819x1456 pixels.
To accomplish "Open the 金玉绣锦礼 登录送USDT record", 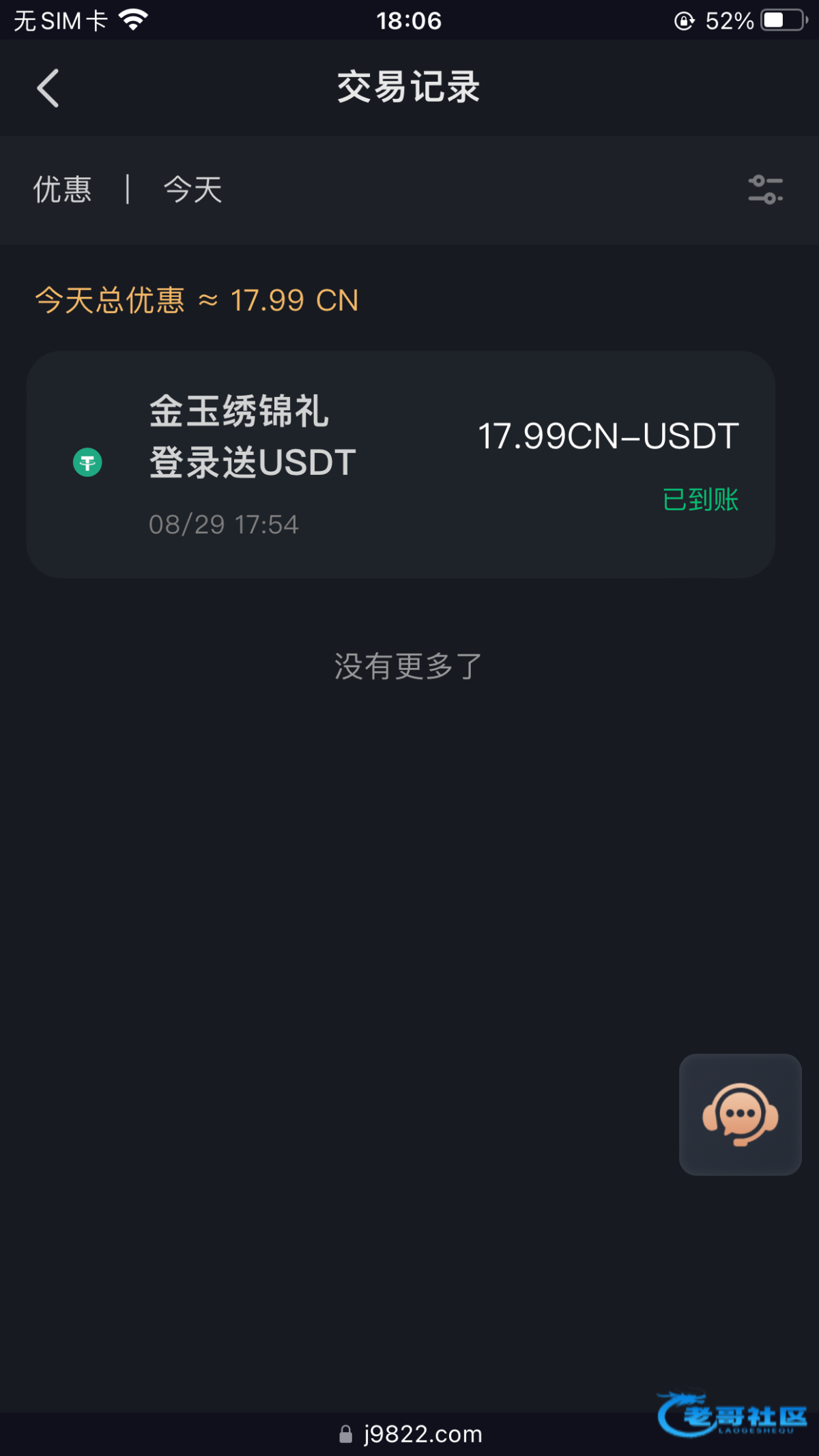I will tap(401, 464).
